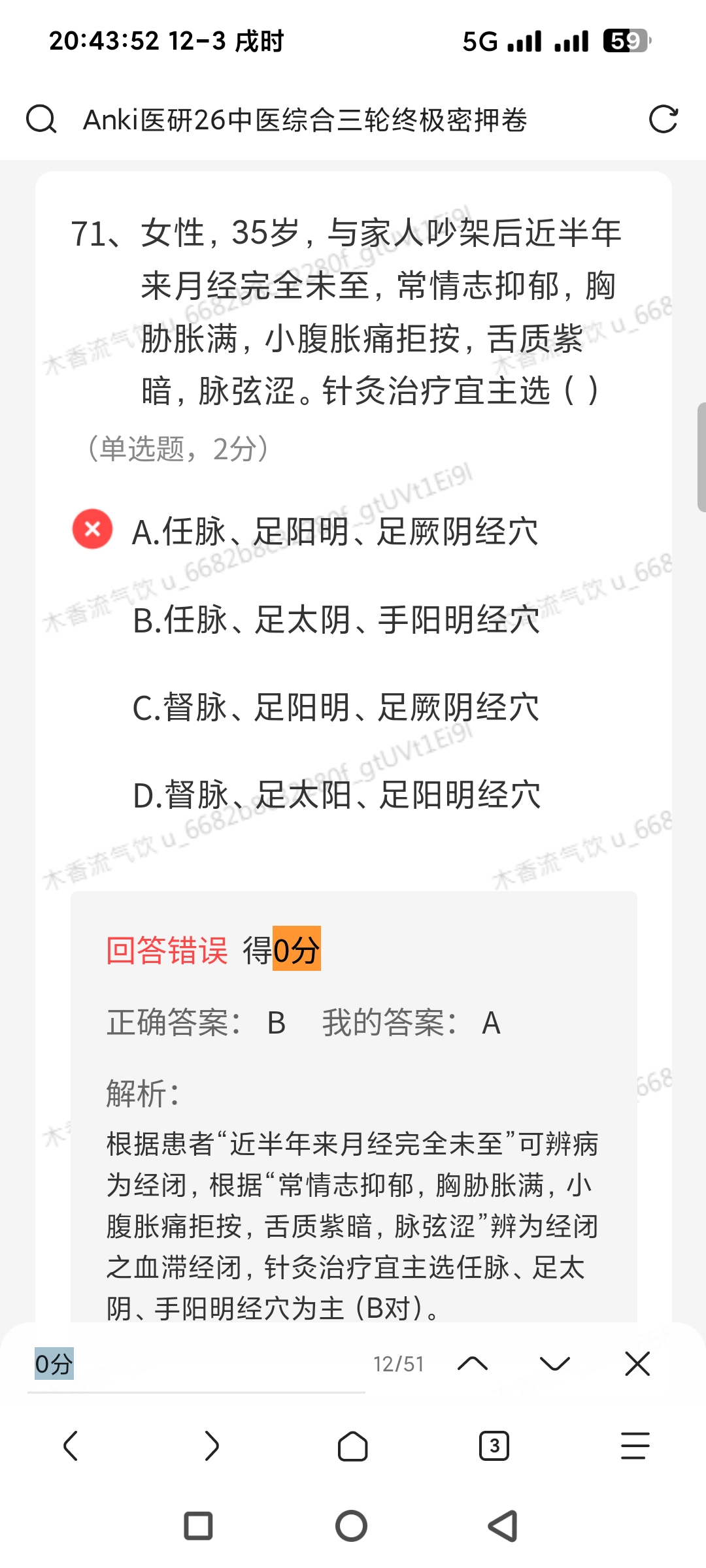Reload the page with refresh icon
This screenshot has height=1568, width=706.
663,120
